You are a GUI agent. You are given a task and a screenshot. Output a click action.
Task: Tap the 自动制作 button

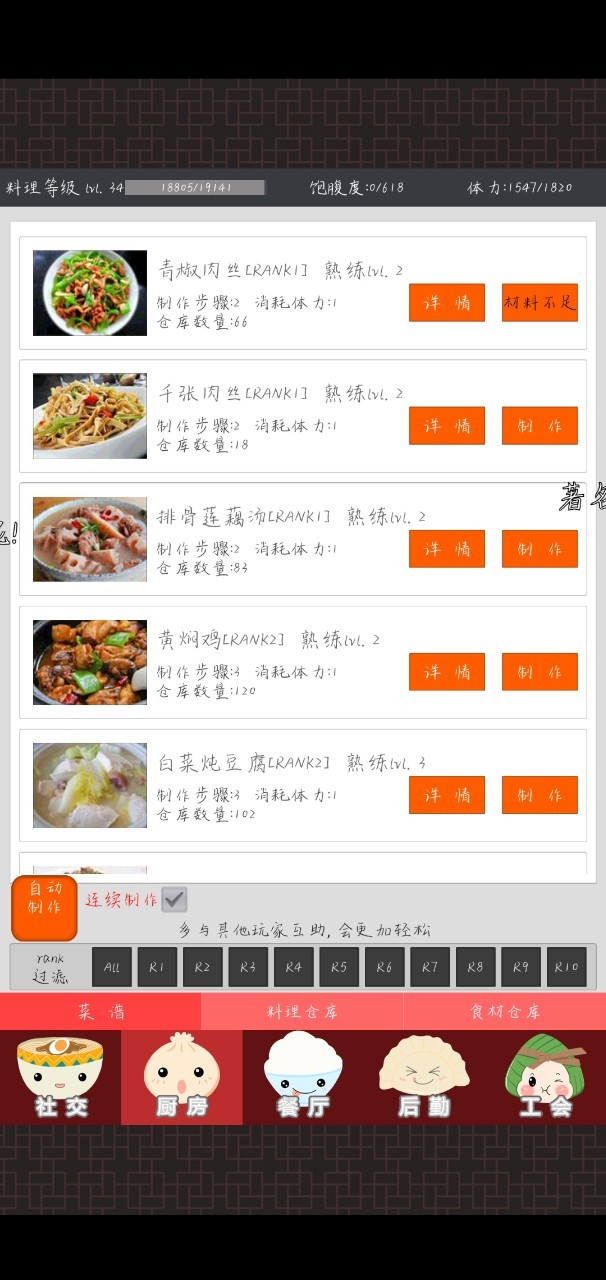pyautogui.click(x=44, y=906)
